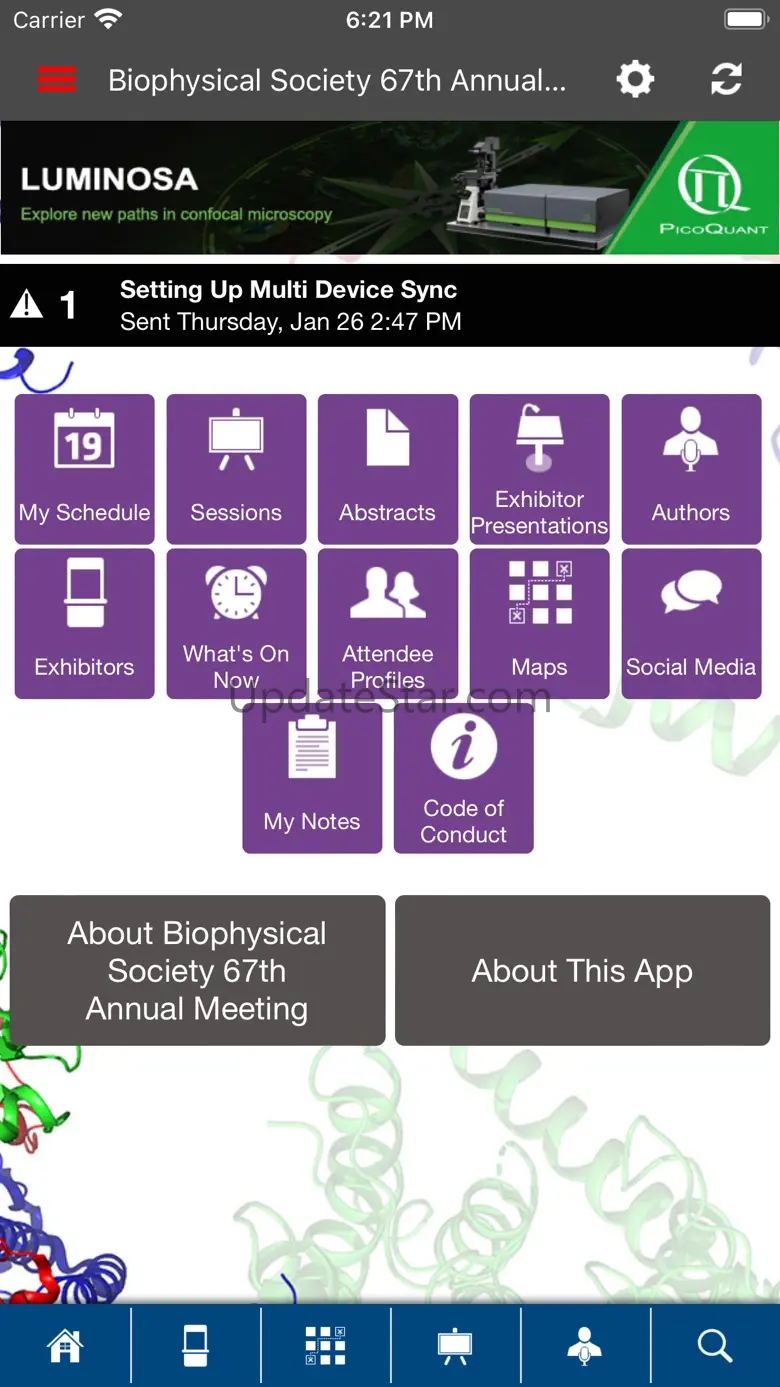Open Social Media tile
The width and height of the screenshot is (780, 1387).
(691, 623)
